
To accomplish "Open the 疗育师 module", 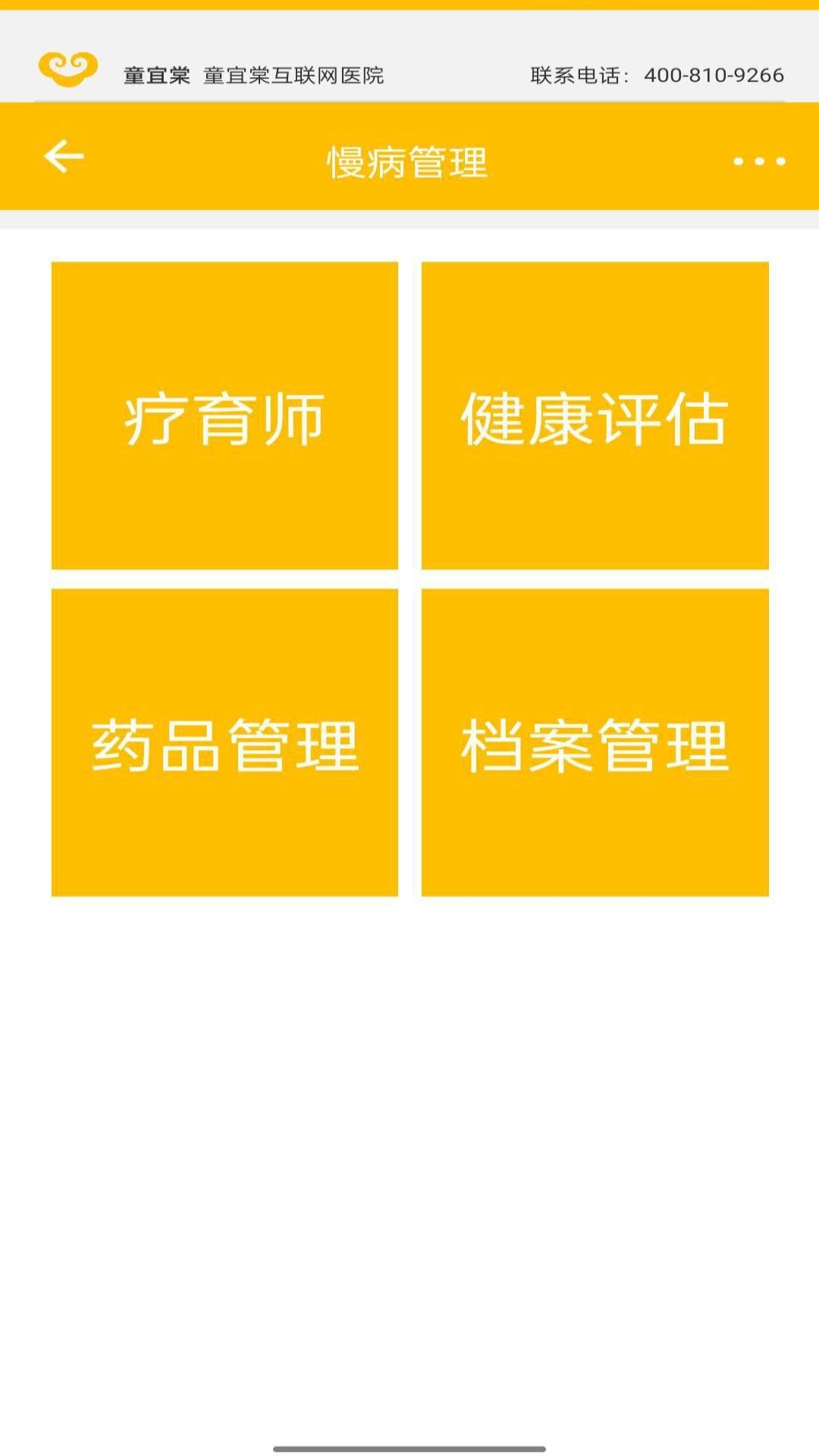I will tap(224, 416).
